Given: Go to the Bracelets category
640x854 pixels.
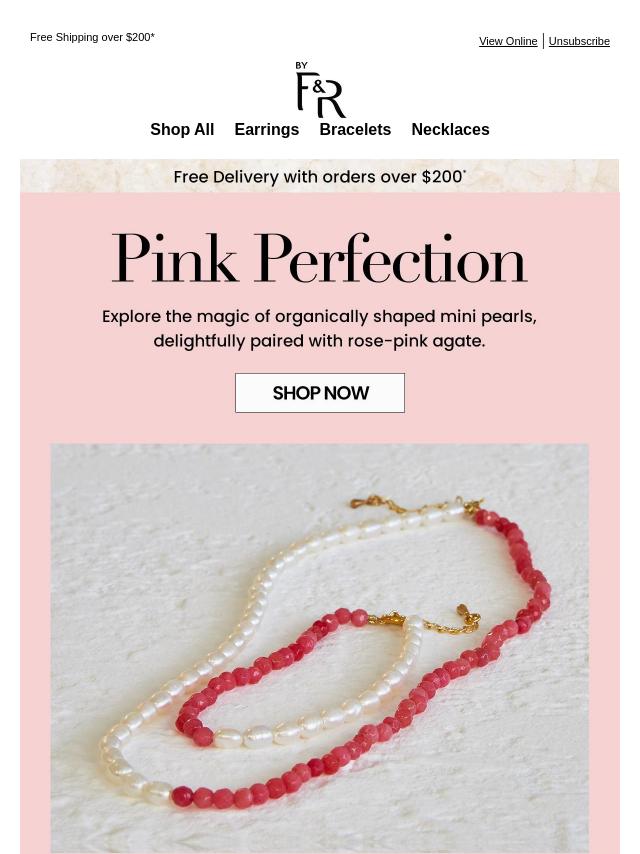Looking at the screenshot, I should (355, 129).
